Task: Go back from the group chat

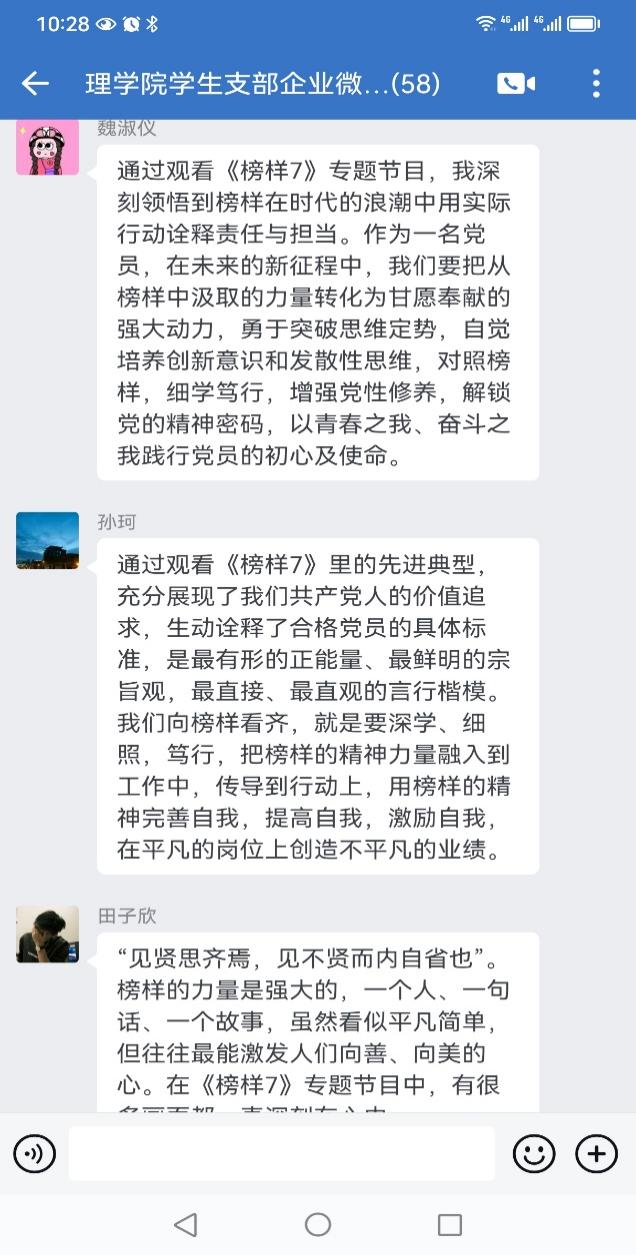Action: 35,84
